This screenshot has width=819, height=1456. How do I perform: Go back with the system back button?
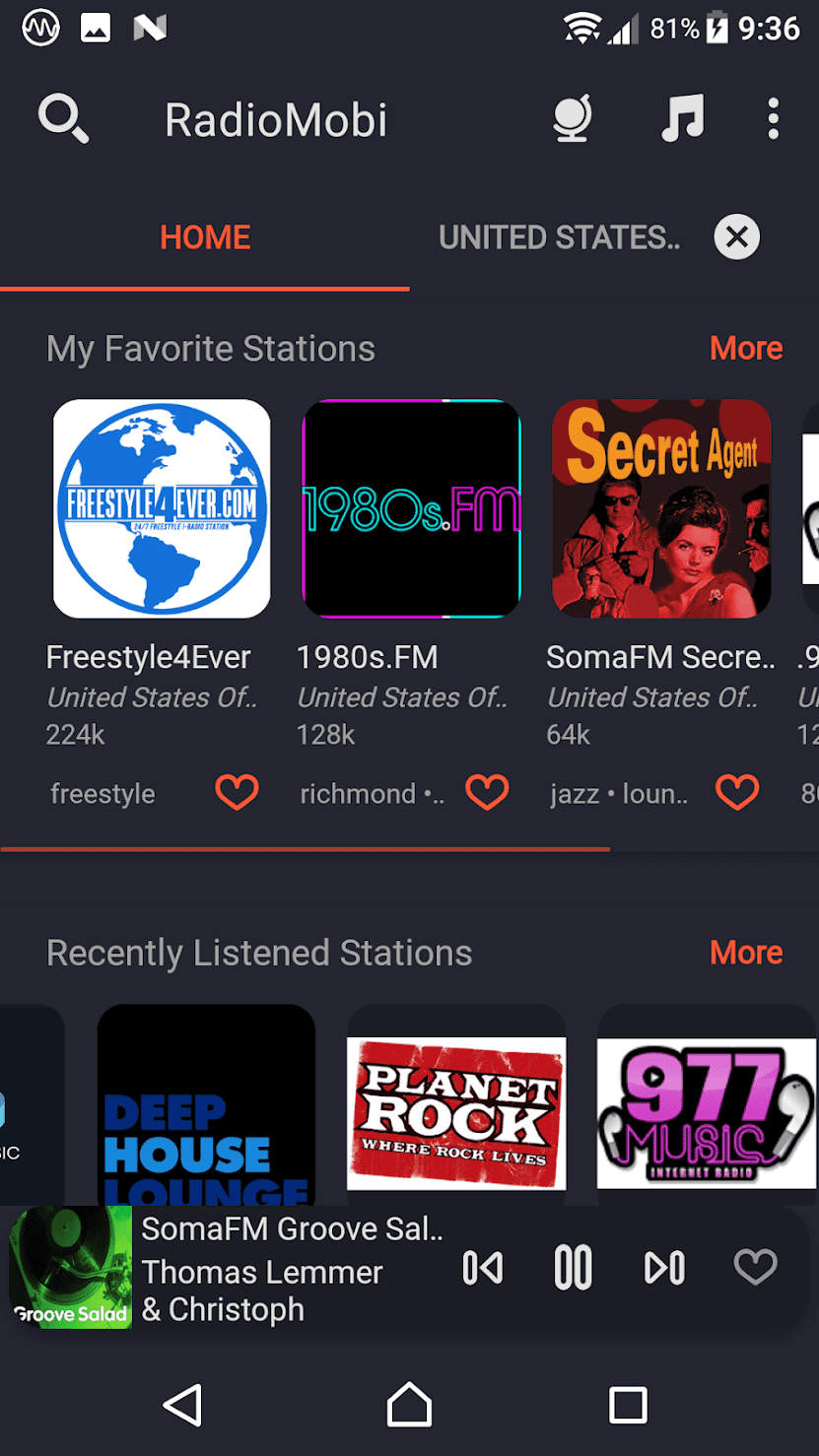point(183,1405)
